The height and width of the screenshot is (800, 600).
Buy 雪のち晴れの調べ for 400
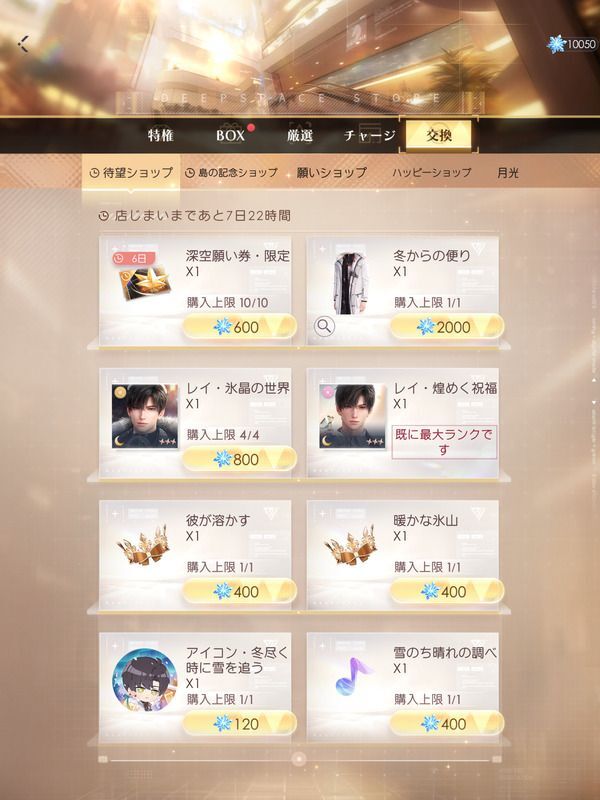[447, 723]
